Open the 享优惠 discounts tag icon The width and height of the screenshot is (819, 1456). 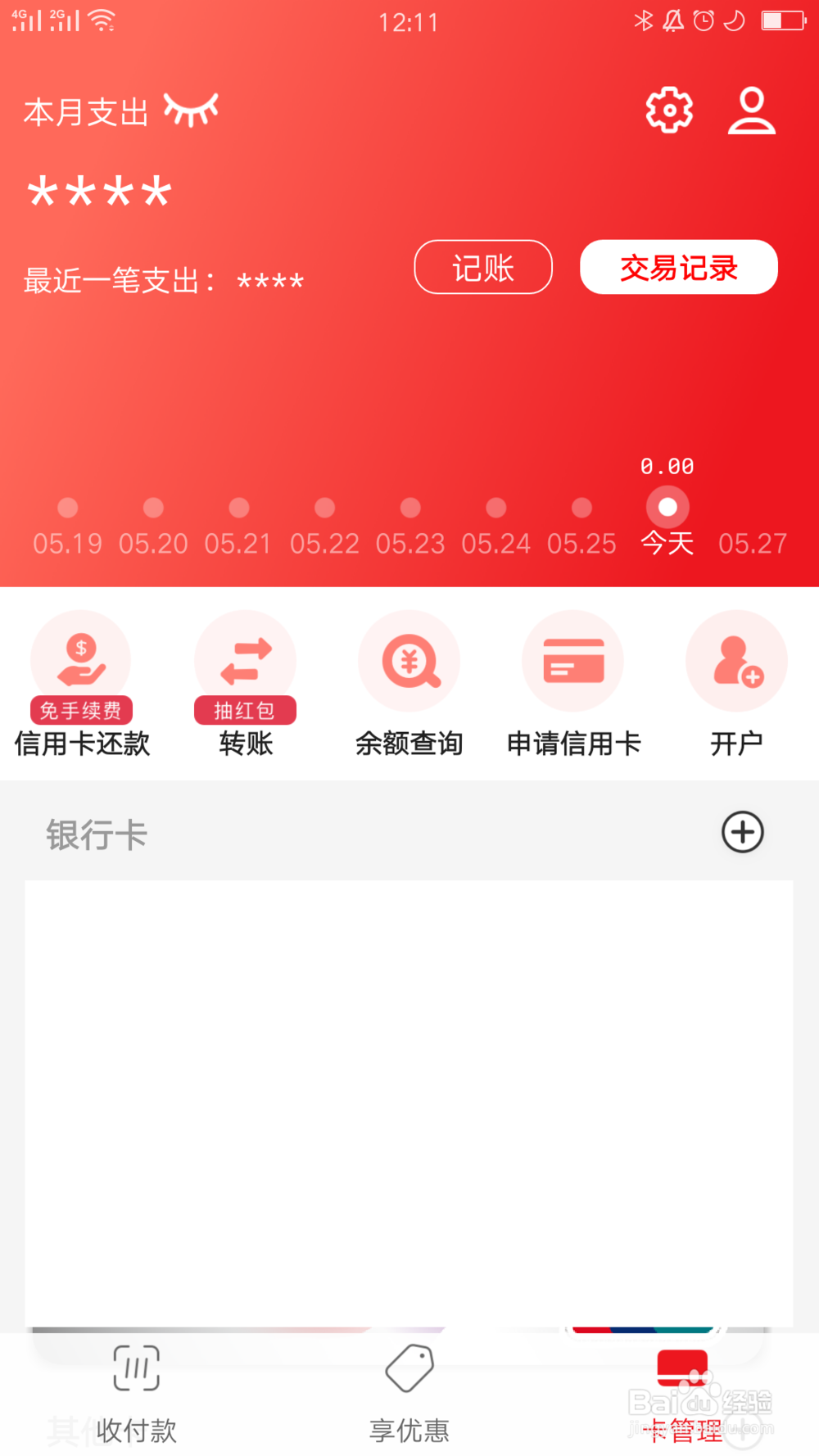coord(409,1368)
